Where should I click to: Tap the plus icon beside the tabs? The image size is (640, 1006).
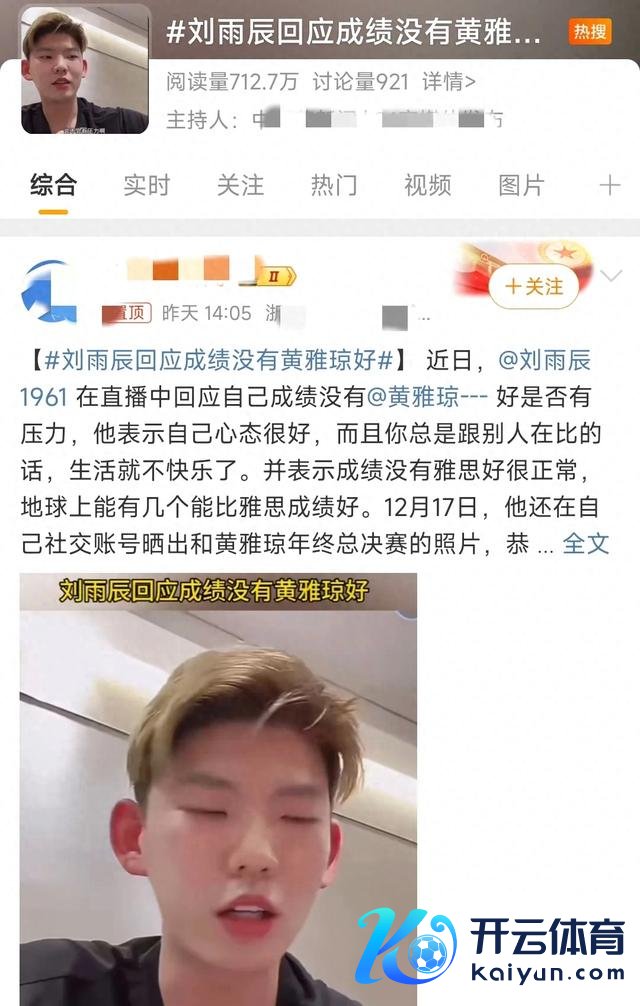click(609, 185)
